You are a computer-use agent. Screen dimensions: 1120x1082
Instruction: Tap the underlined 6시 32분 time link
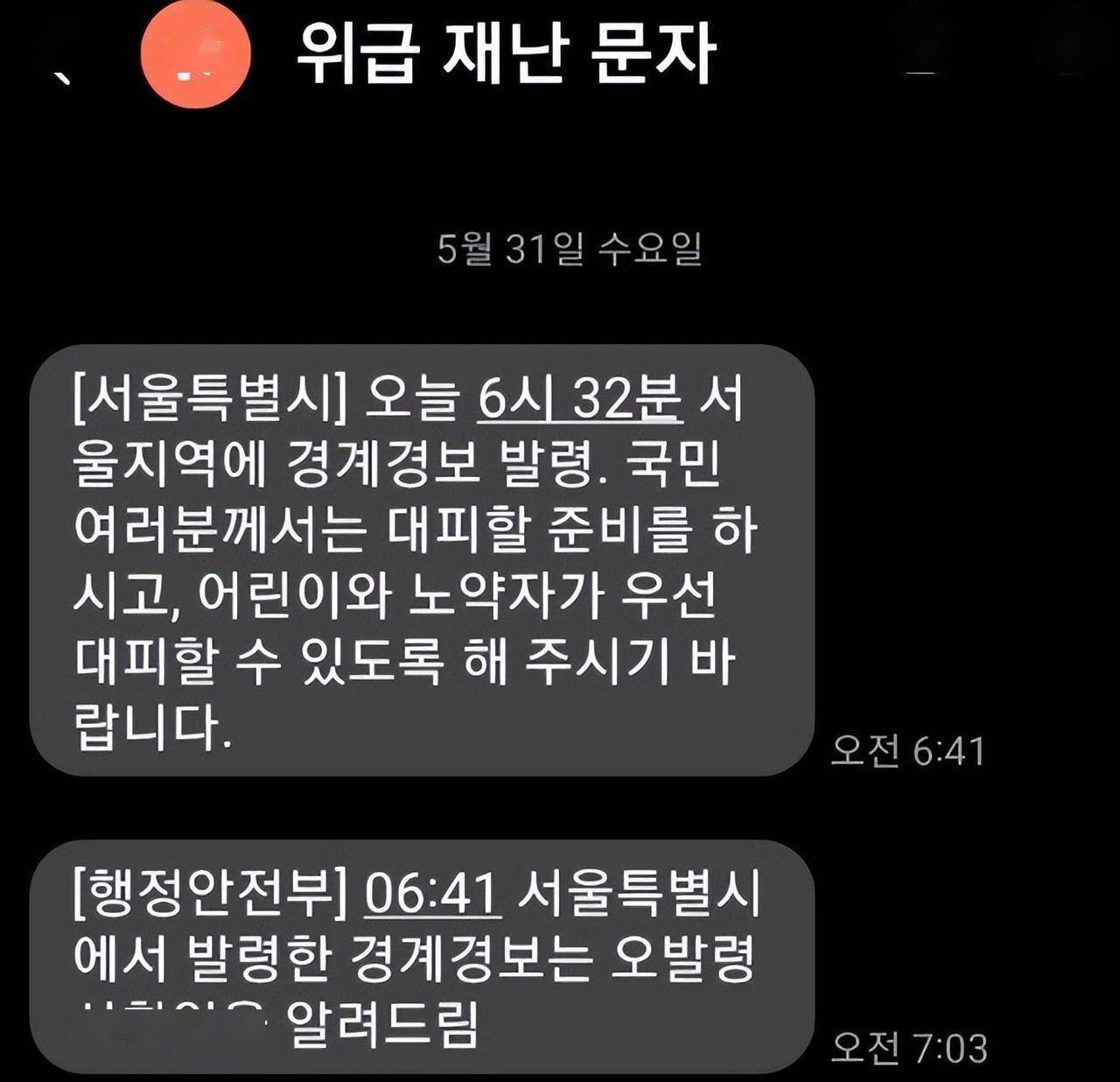(x=579, y=399)
